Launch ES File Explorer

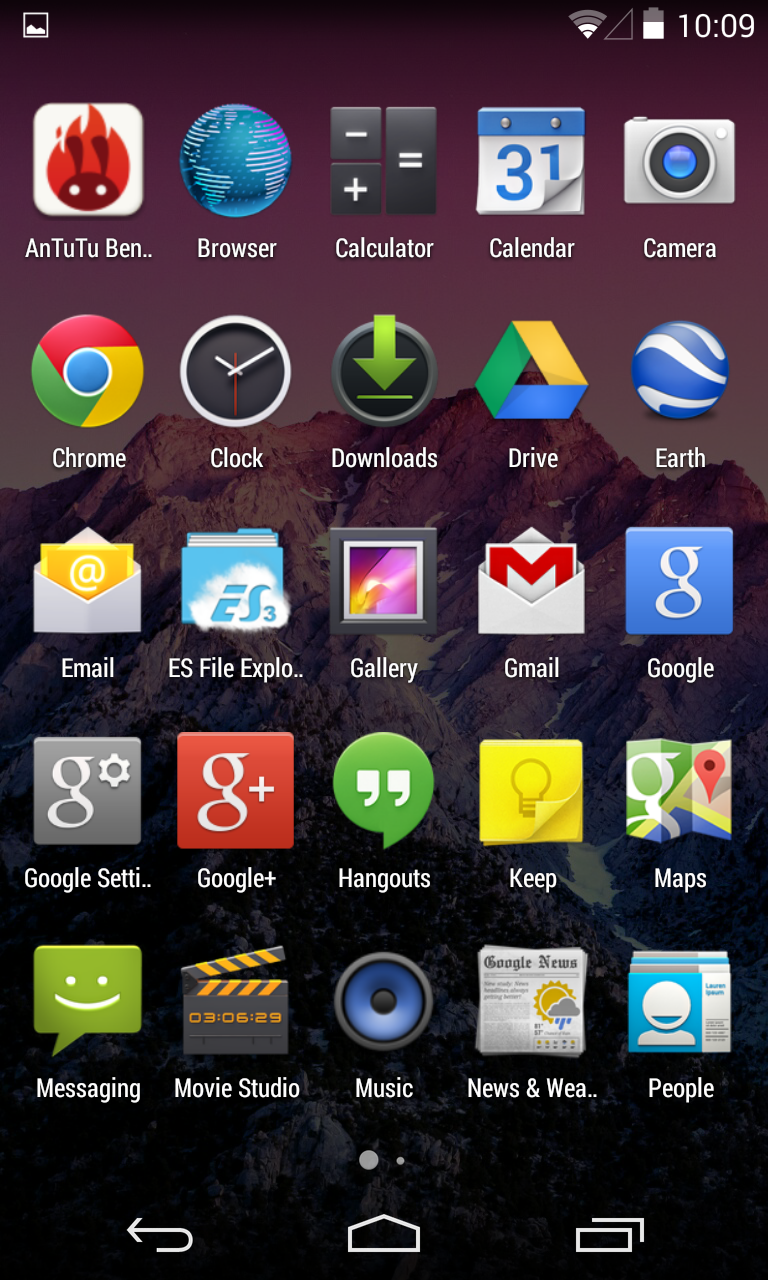[236, 580]
